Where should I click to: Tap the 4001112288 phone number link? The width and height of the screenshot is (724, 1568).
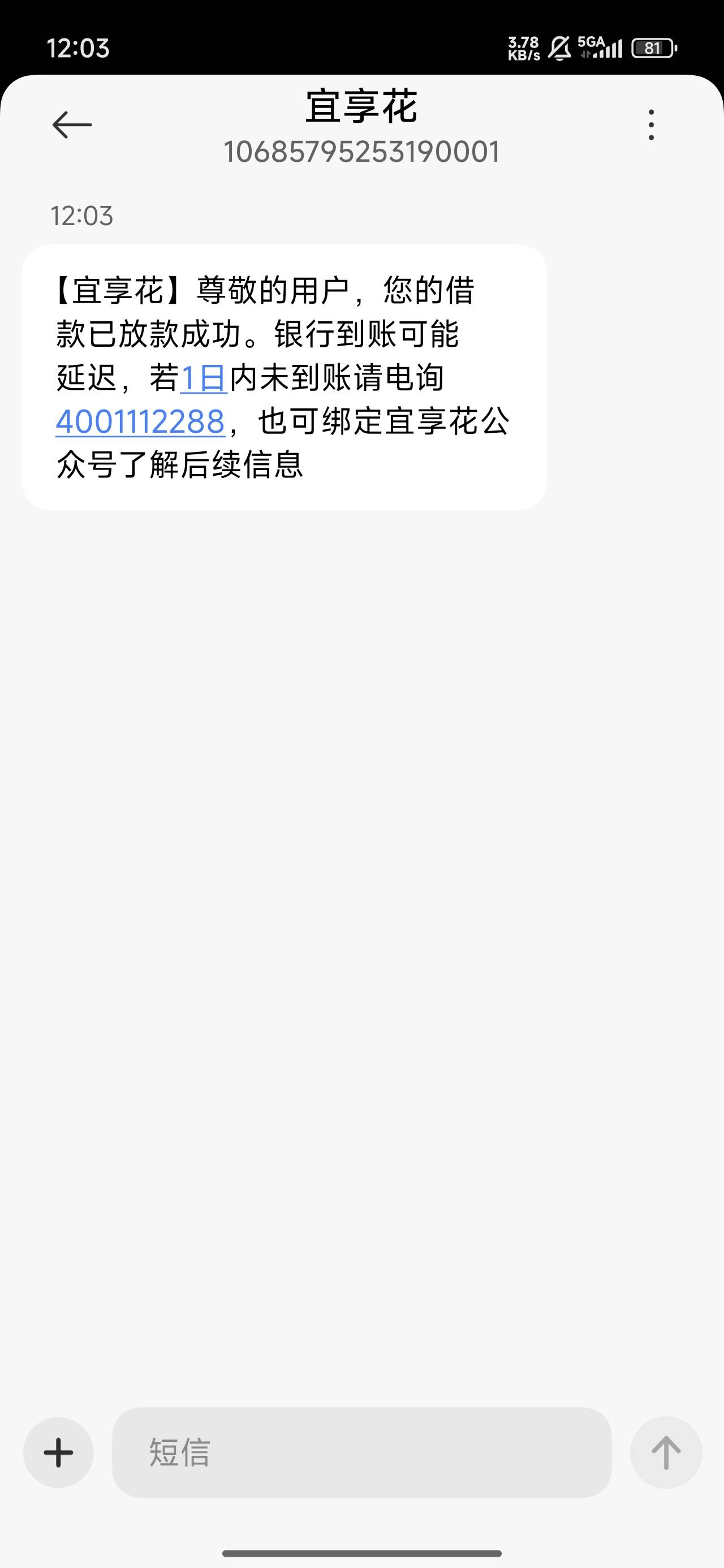click(x=141, y=422)
